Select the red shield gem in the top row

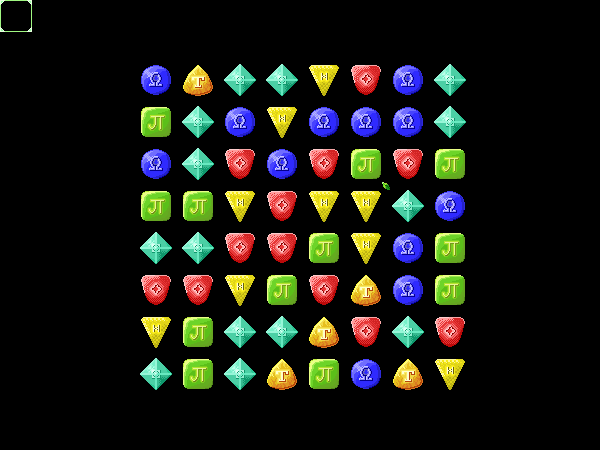coord(366,80)
